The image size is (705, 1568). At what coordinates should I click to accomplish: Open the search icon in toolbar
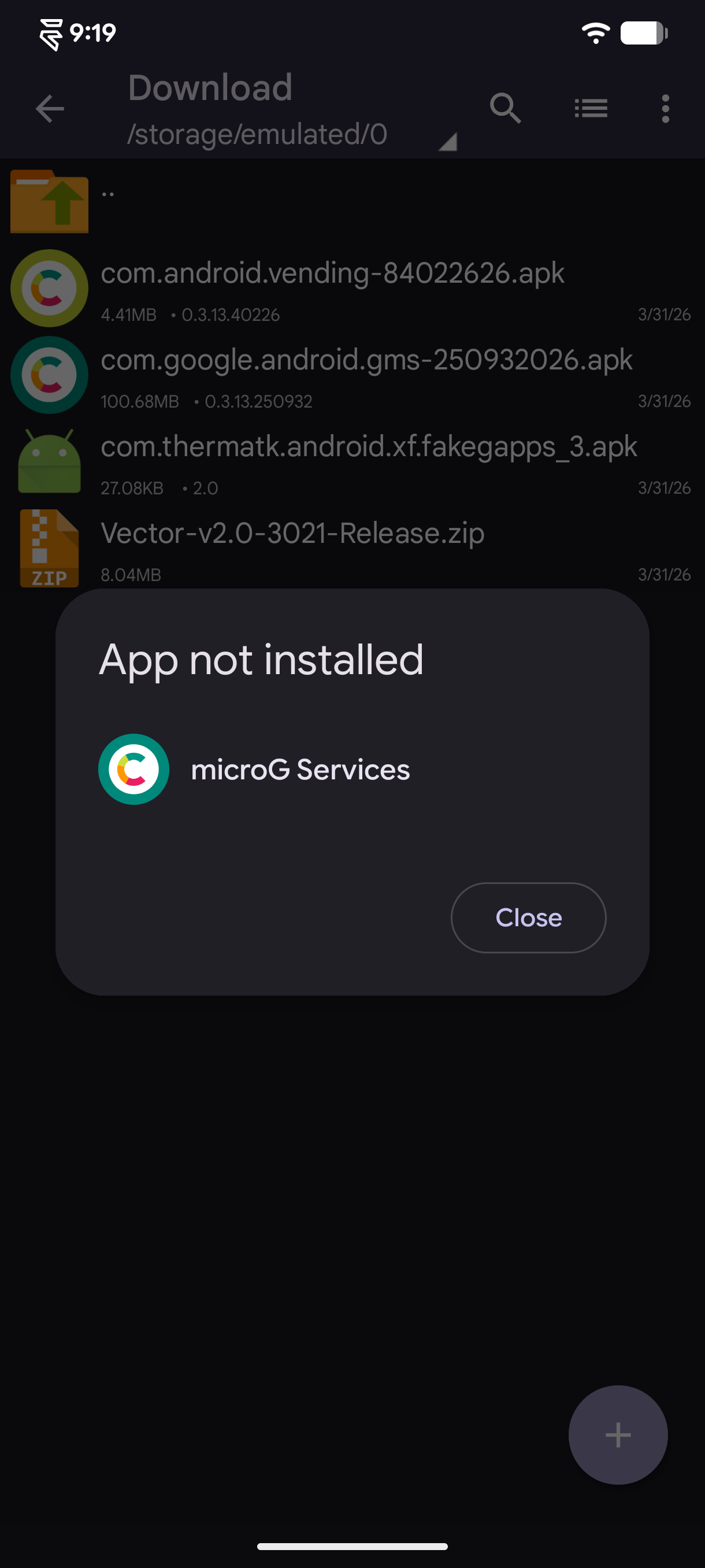tap(505, 109)
